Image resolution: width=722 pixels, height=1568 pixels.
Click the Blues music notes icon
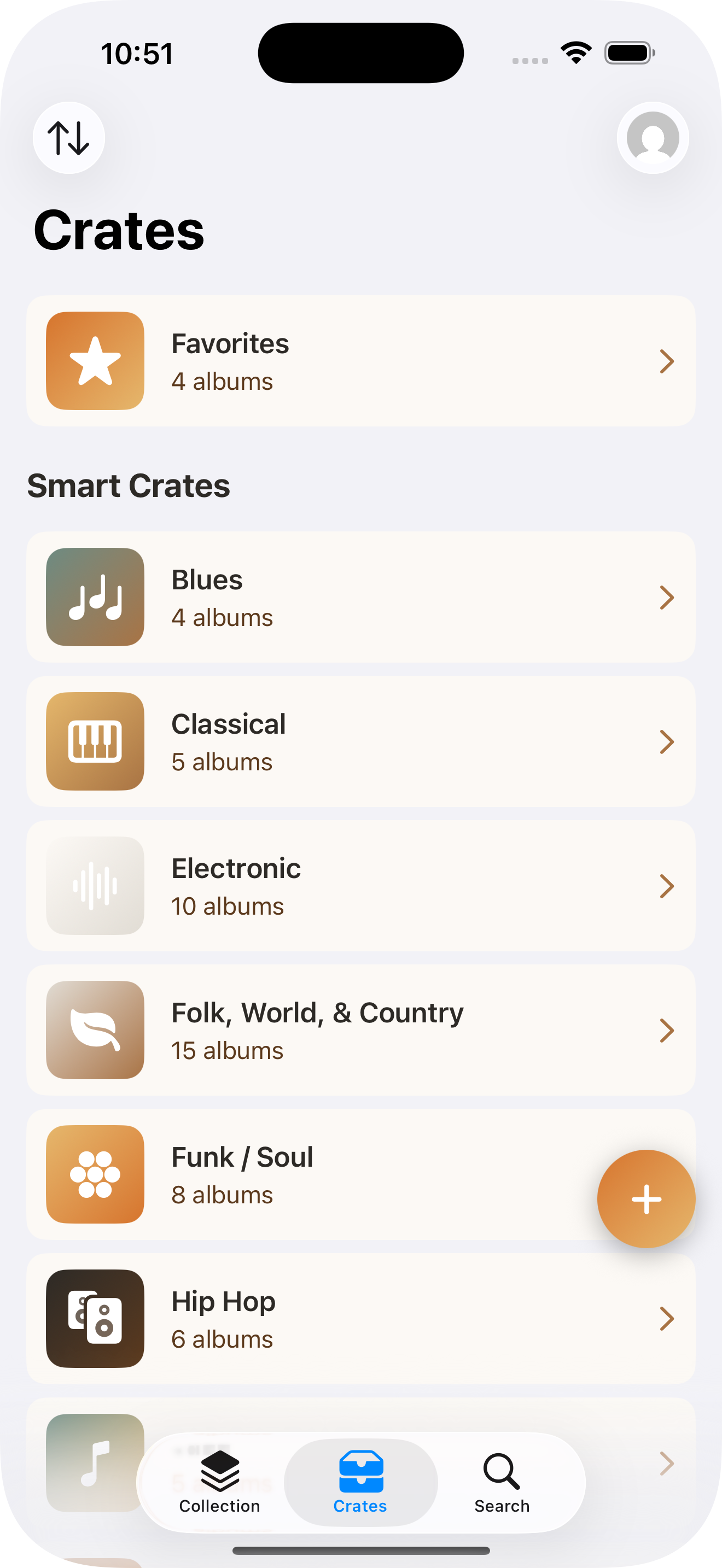point(95,597)
